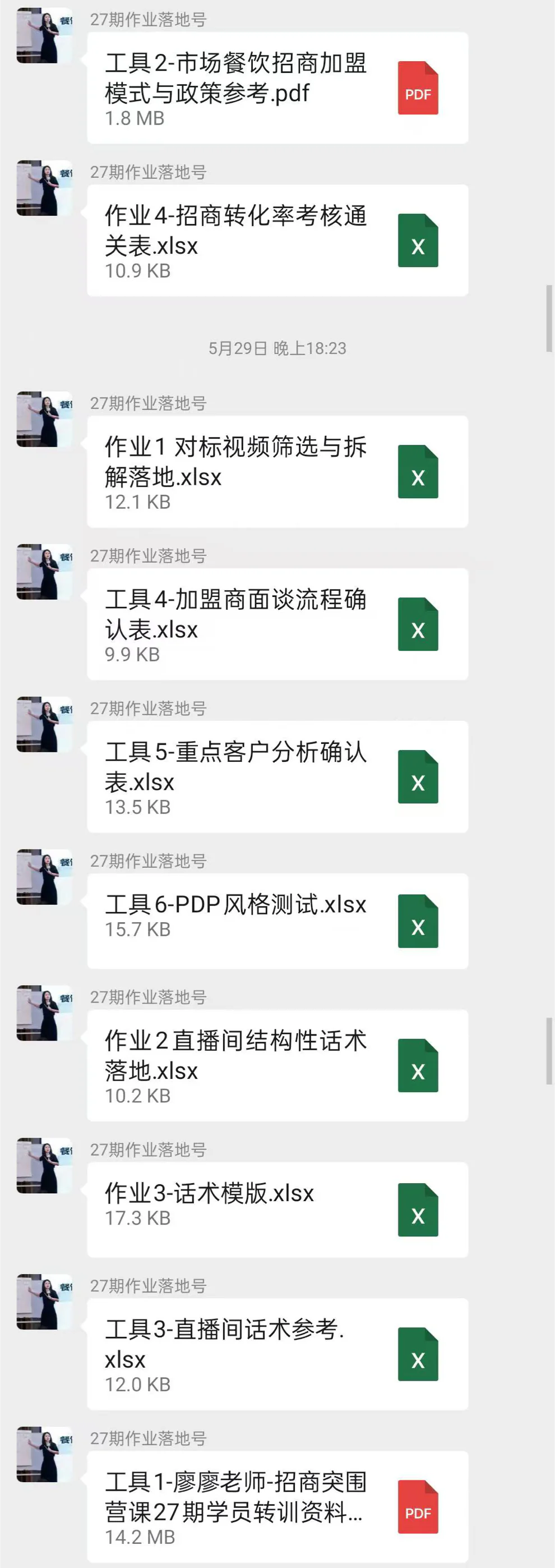Open 工具4-加盟商面谈流程确认表.xlsx
The width and height of the screenshot is (555, 1568).
click(277, 624)
